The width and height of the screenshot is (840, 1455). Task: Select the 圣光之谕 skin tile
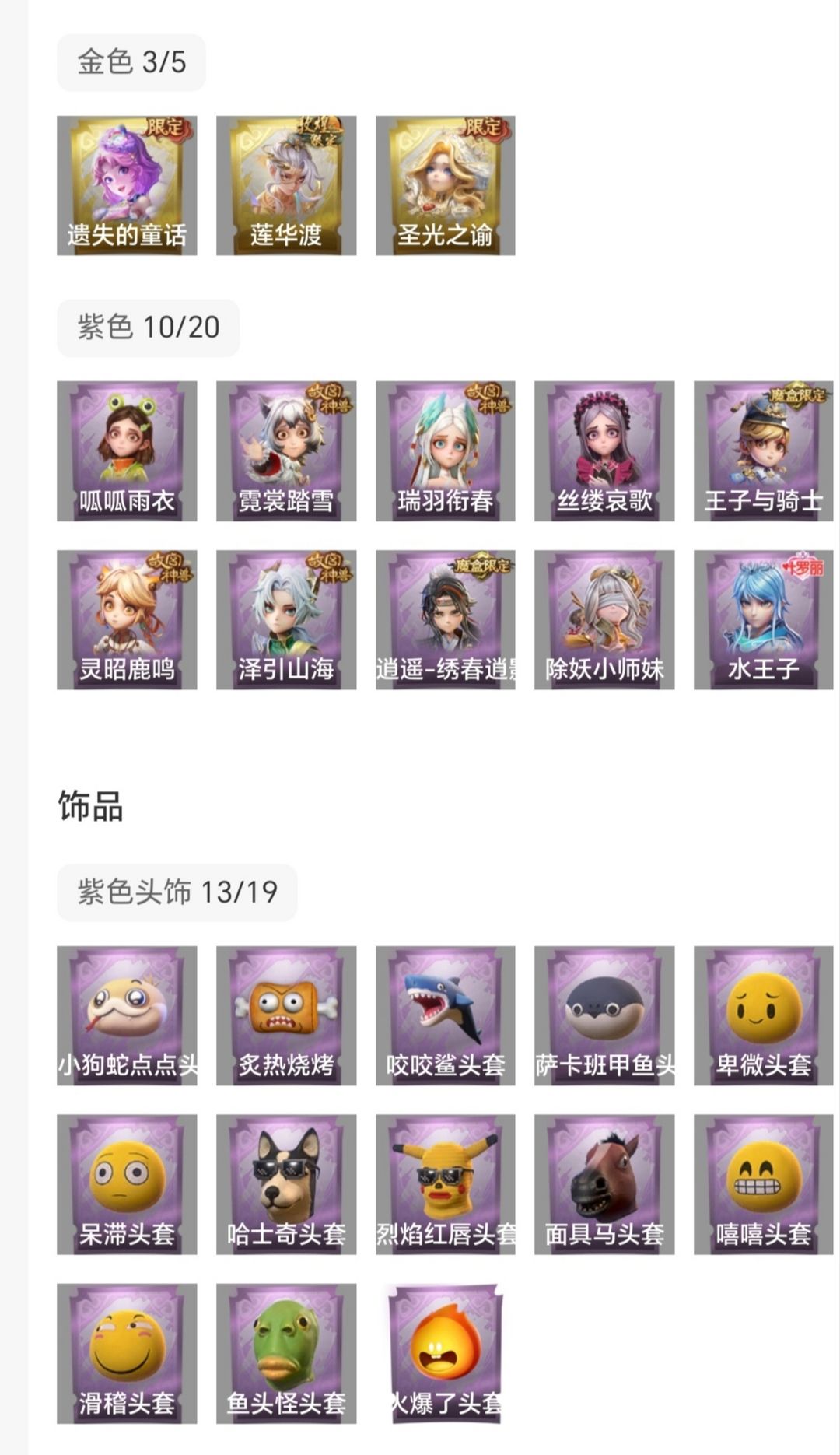(x=445, y=186)
